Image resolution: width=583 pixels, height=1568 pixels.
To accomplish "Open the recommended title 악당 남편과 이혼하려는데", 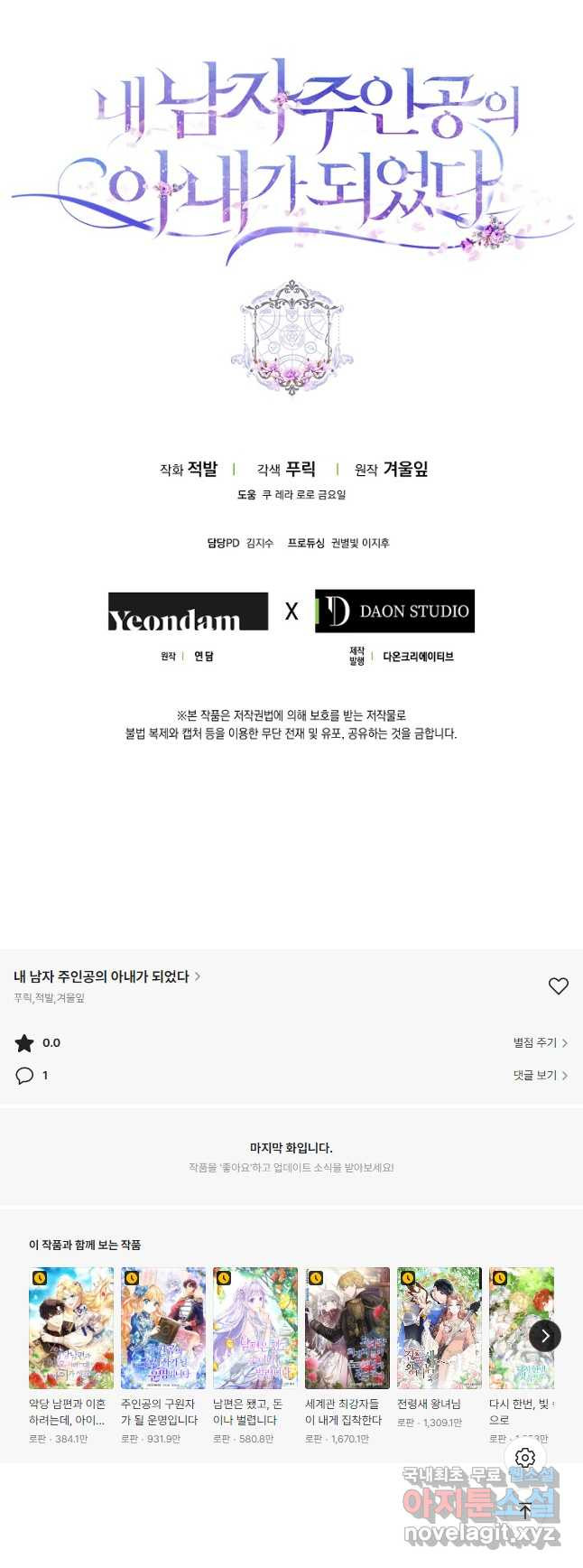I will click(71, 1328).
